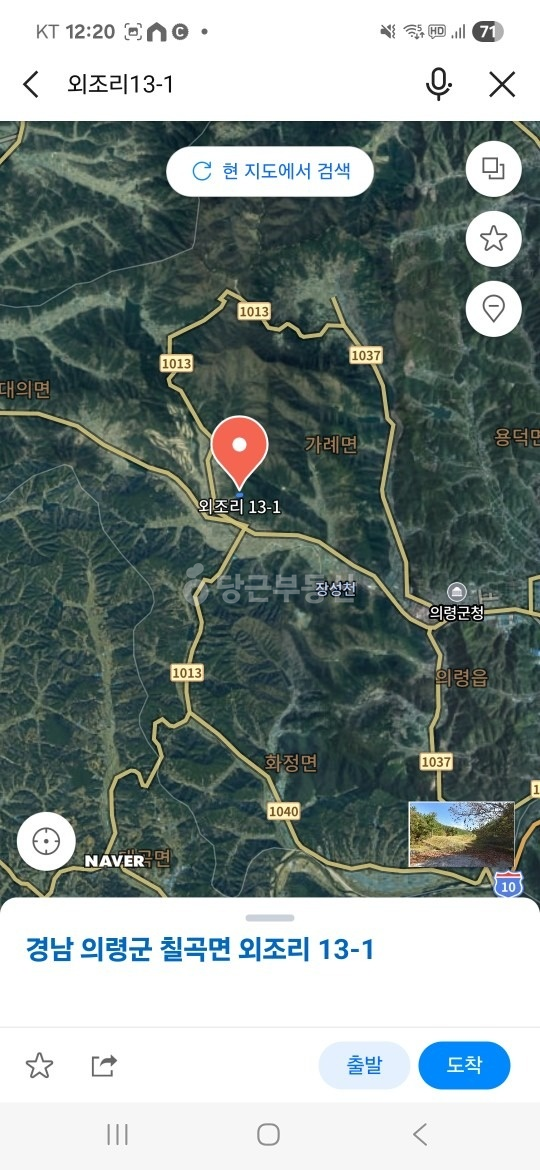Expand the bottom sheet handle
The width and height of the screenshot is (540, 1170).
(270, 918)
